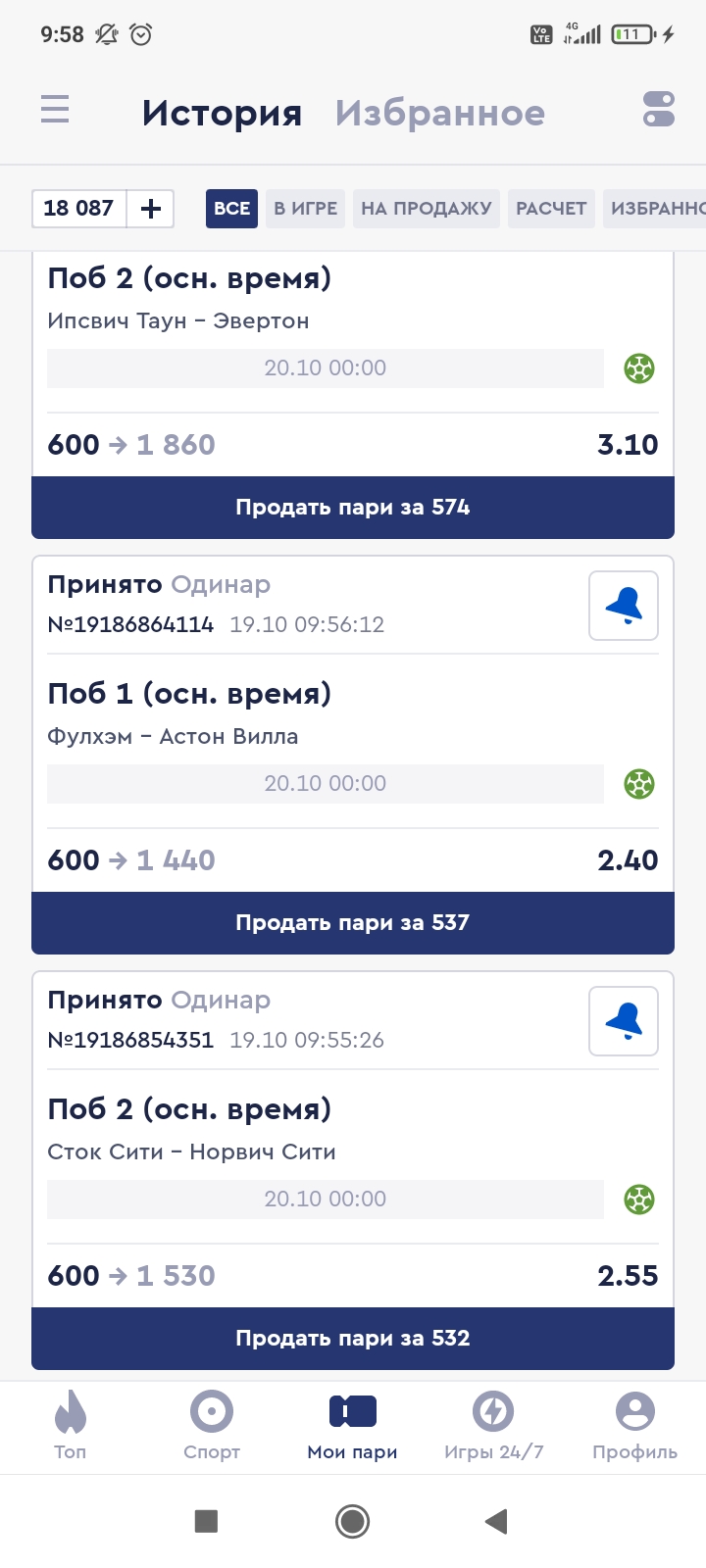The image size is (706, 1568).
Task: Filter bets by В ИГРЕ
Action: click(x=305, y=209)
